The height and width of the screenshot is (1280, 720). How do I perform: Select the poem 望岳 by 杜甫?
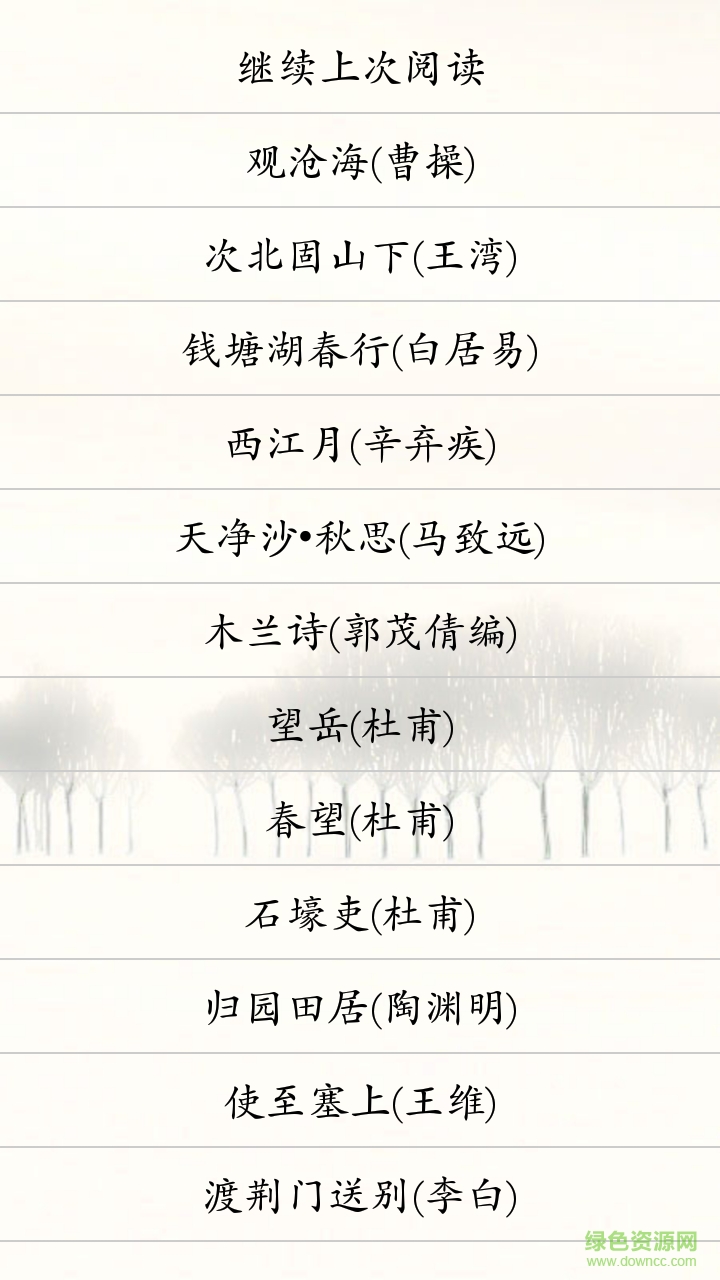[360, 726]
